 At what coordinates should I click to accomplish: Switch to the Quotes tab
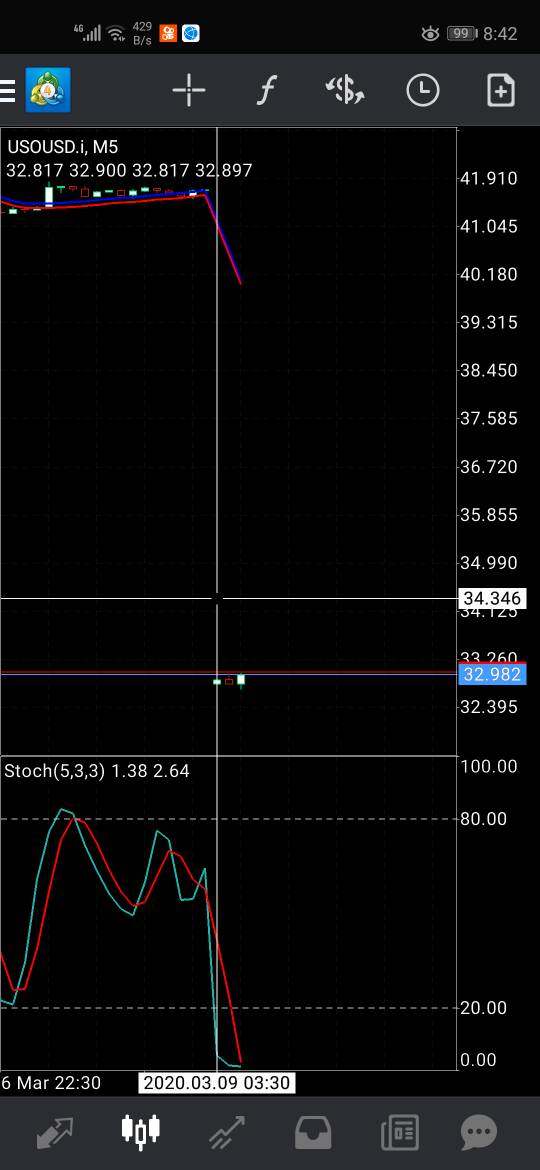tap(55, 1132)
